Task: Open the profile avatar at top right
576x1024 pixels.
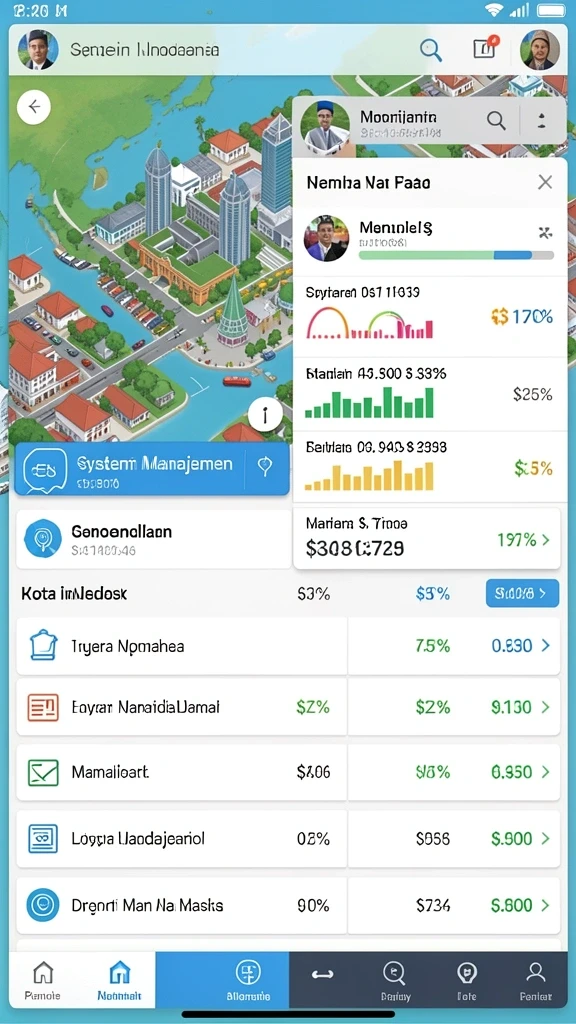Action: (x=539, y=50)
